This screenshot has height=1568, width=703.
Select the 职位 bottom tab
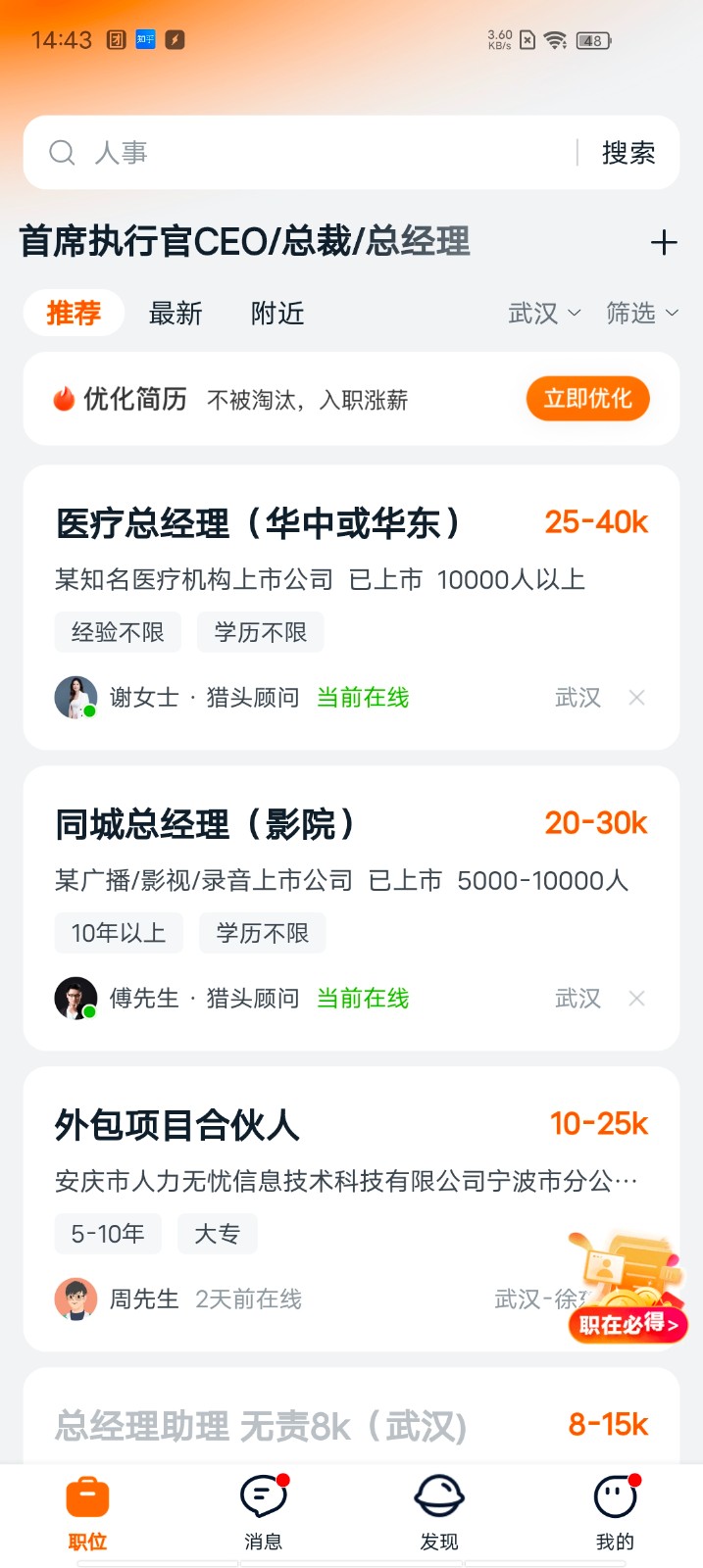(87, 1514)
